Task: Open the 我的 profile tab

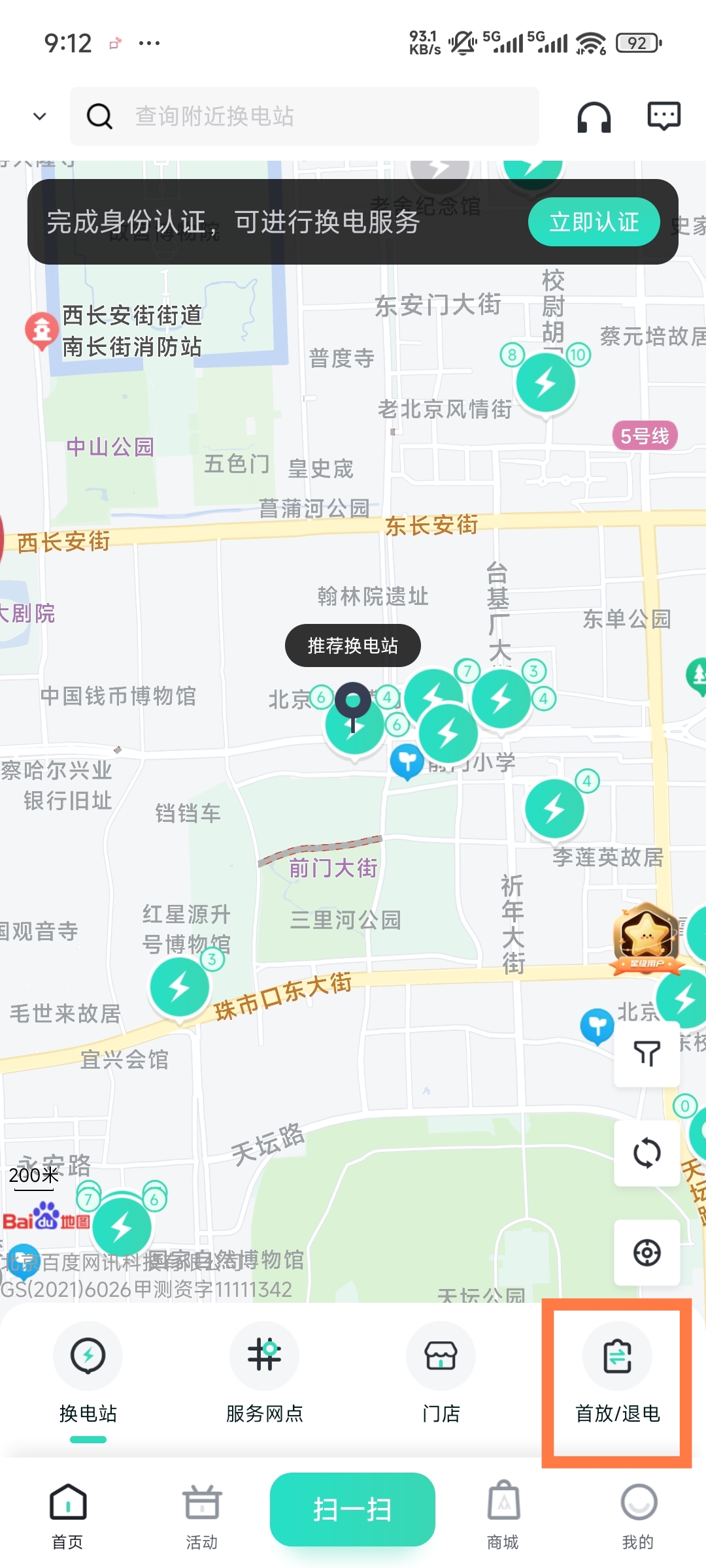Action: click(x=638, y=1516)
